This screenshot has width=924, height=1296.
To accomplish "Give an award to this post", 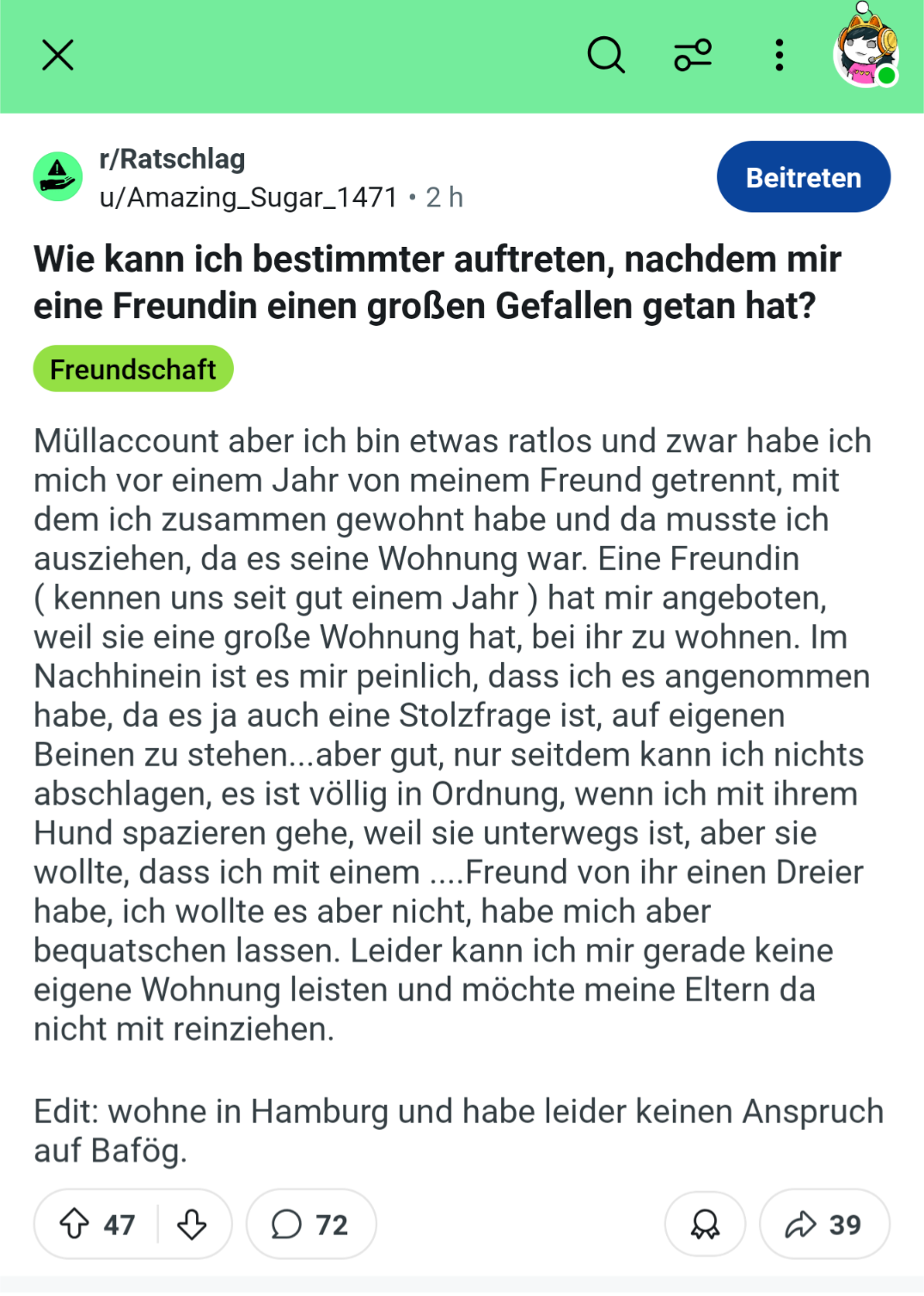I will tap(705, 1224).
